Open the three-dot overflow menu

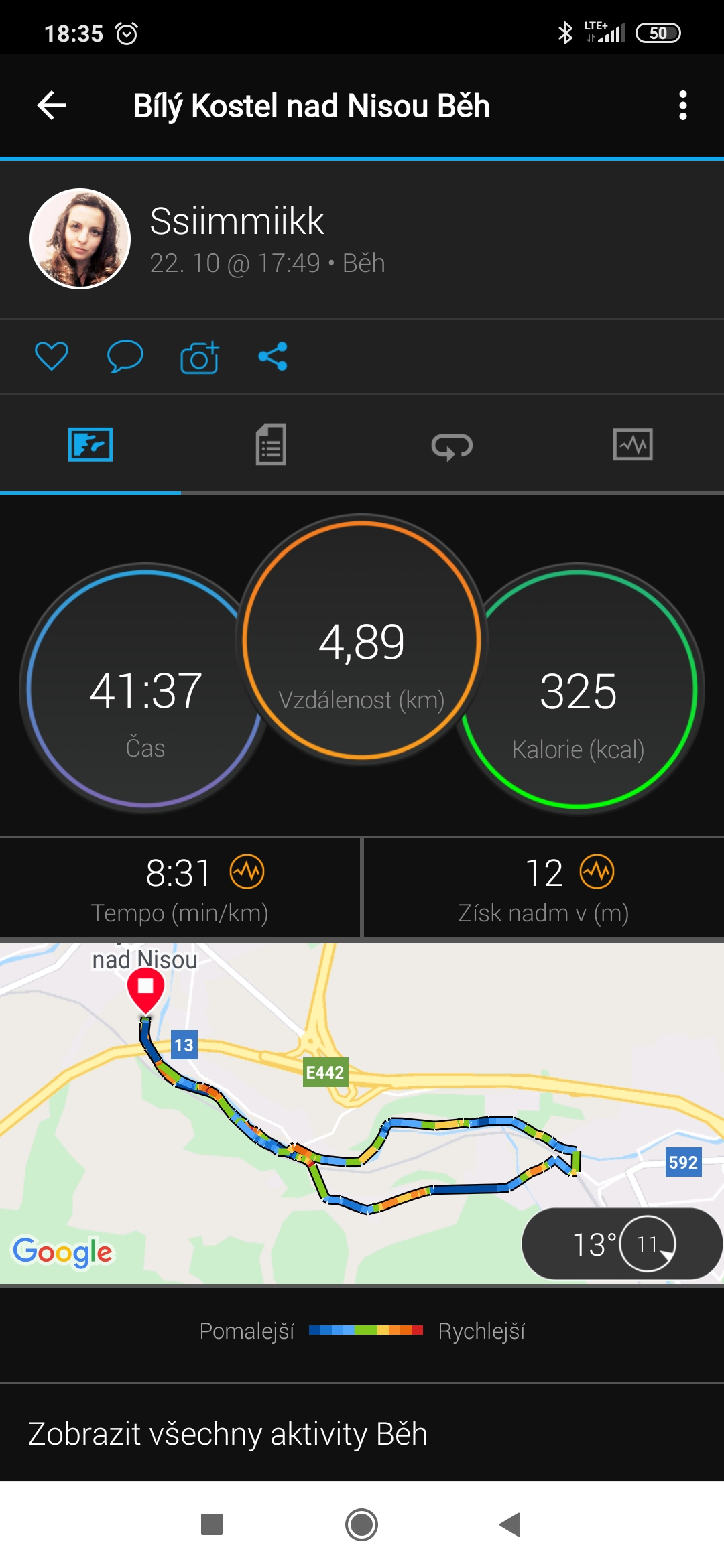tap(682, 106)
